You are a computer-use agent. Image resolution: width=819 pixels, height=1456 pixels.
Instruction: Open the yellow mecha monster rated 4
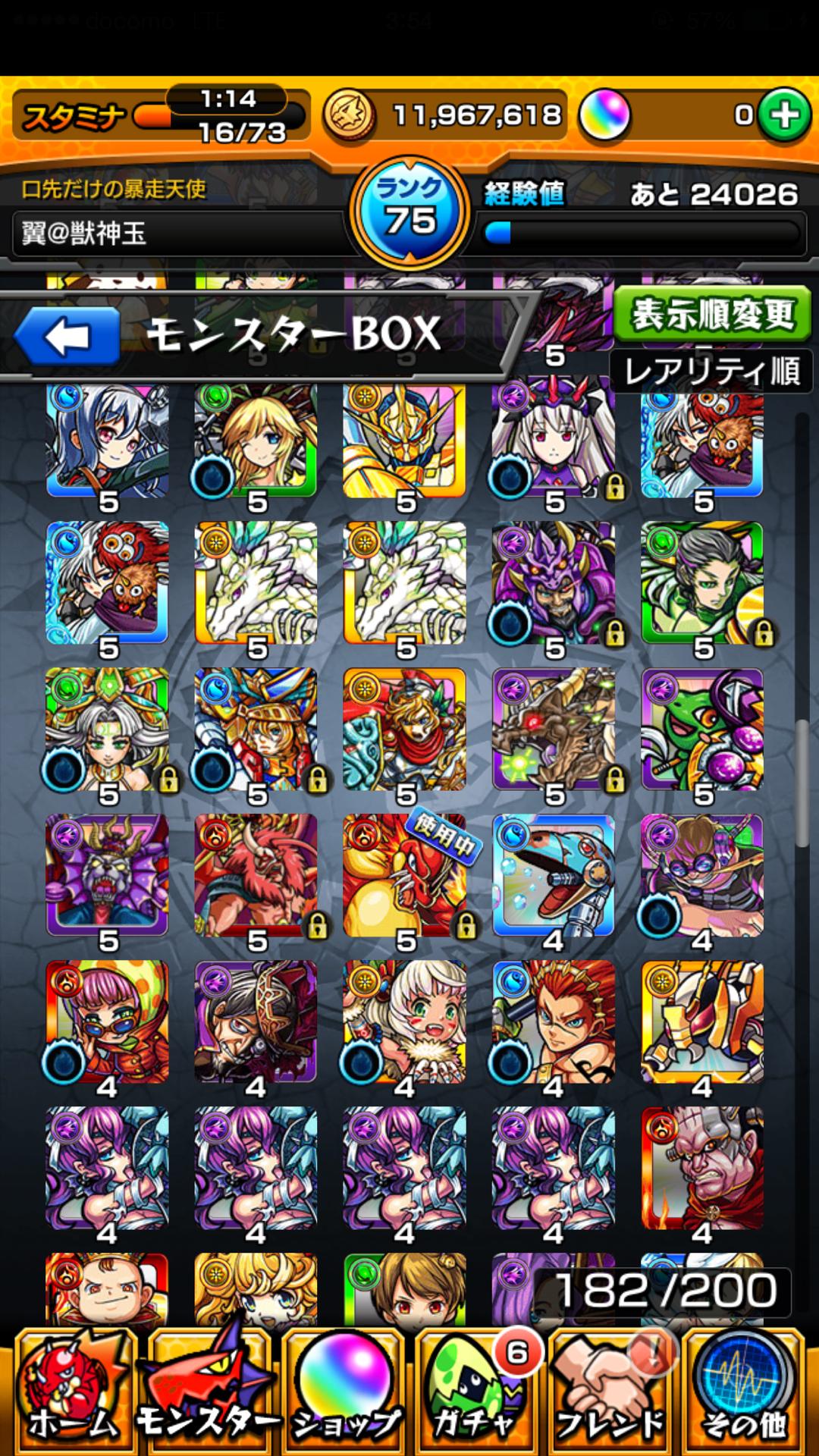[702, 1021]
